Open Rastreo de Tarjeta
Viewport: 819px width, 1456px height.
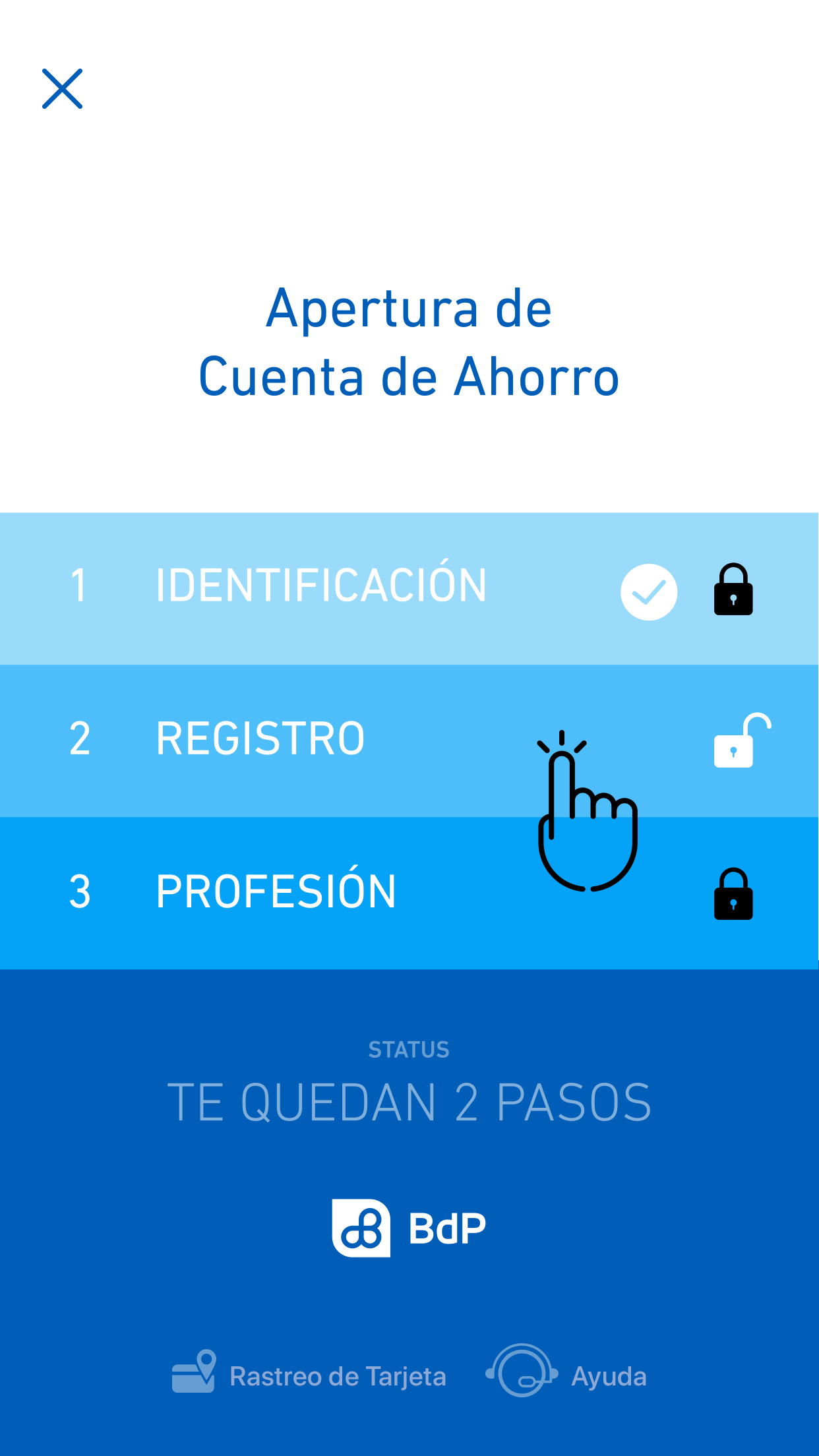pos(309,1376)
